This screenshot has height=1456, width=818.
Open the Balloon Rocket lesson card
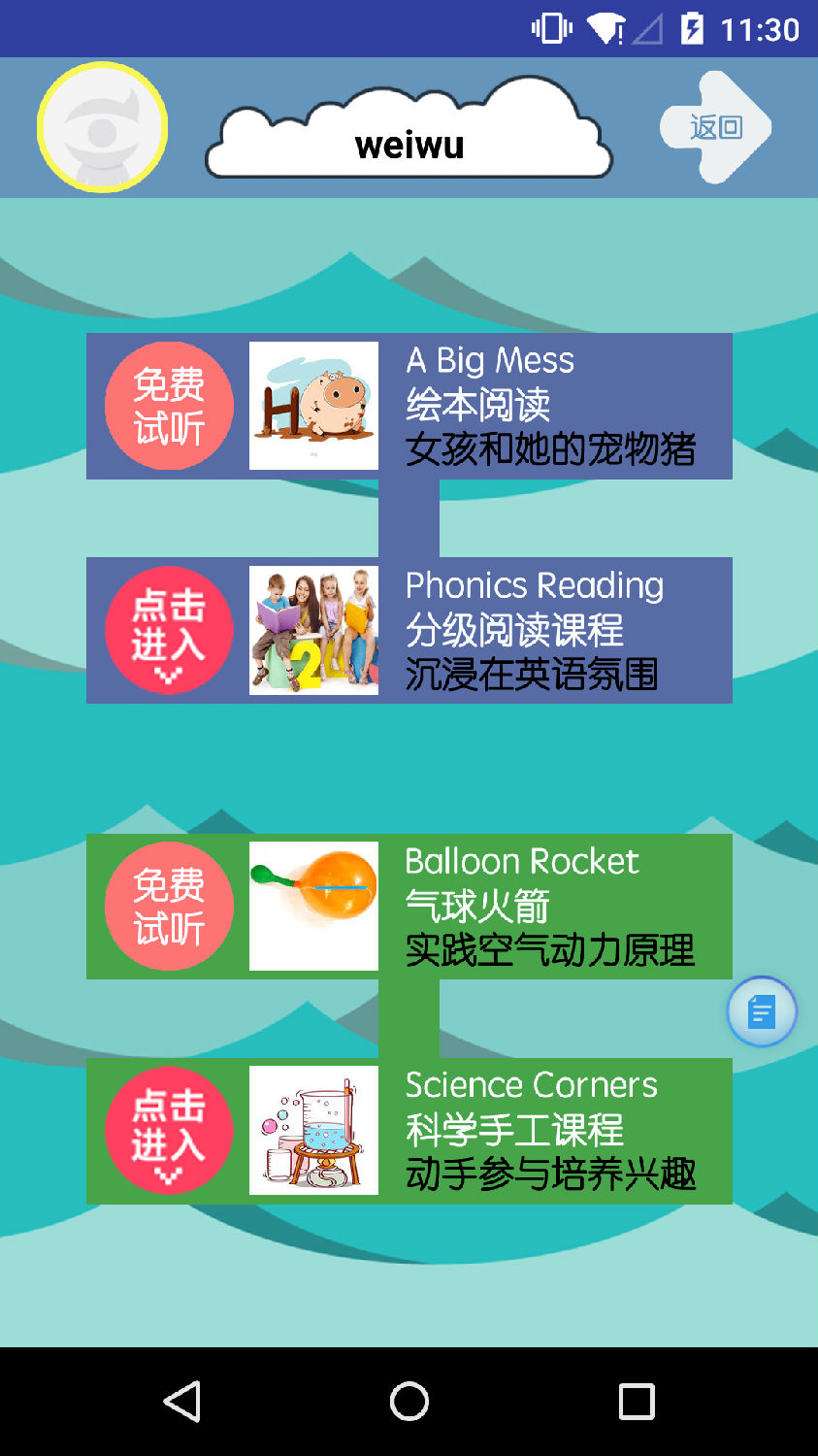(549, 906)
